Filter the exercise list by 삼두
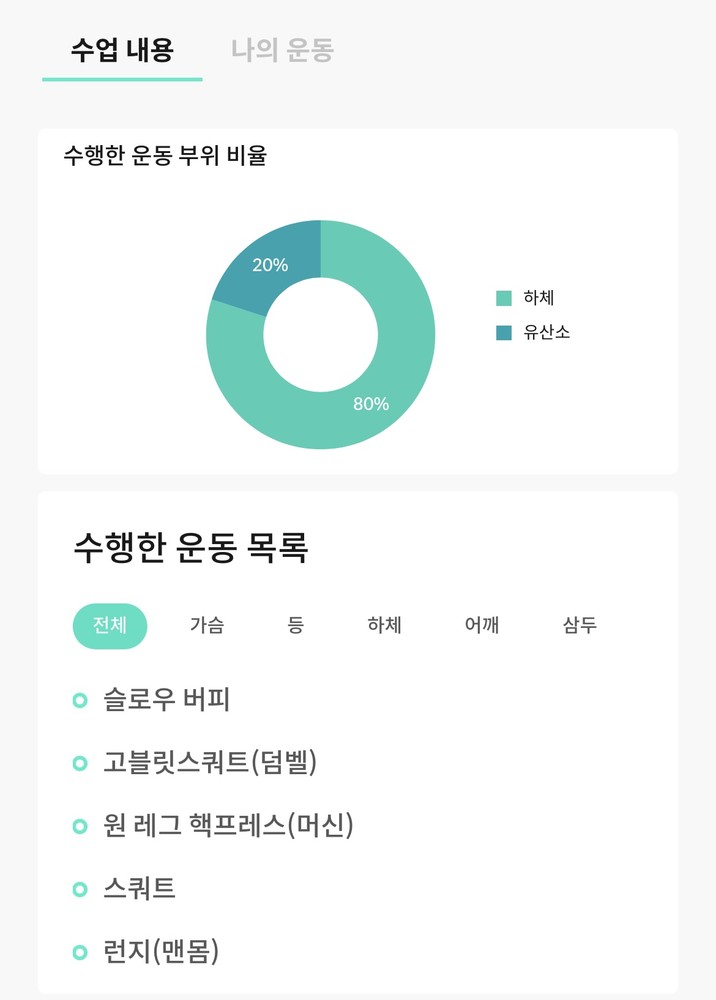 [580, 626]
